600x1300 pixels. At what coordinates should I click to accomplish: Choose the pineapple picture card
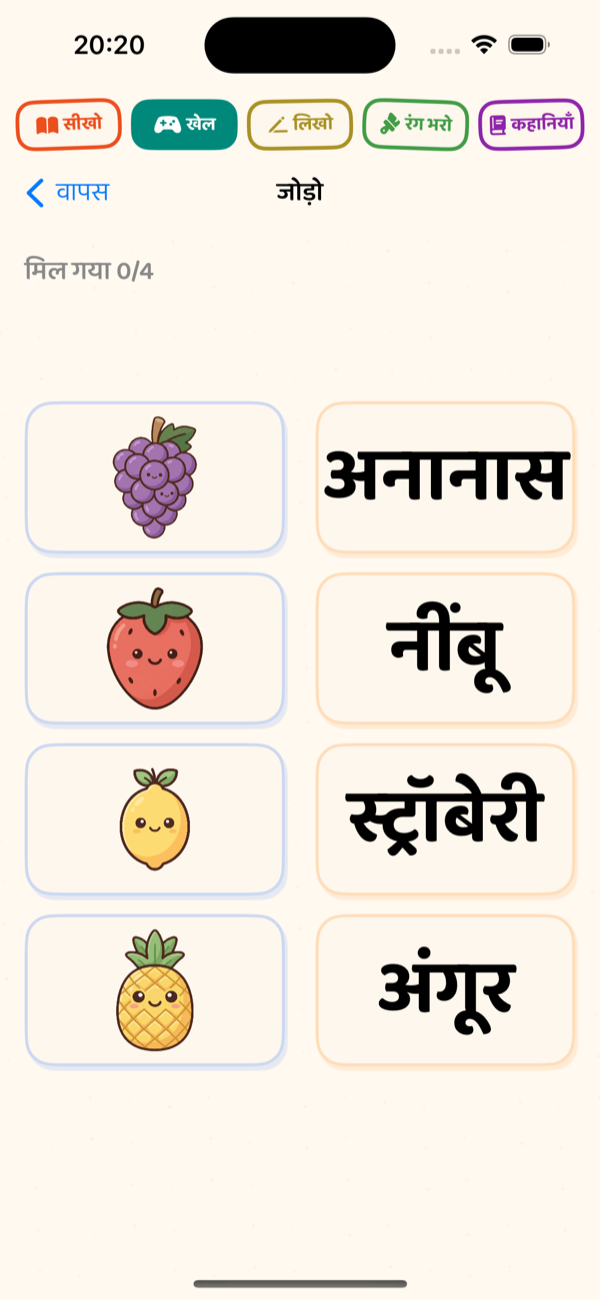(155, 990)
